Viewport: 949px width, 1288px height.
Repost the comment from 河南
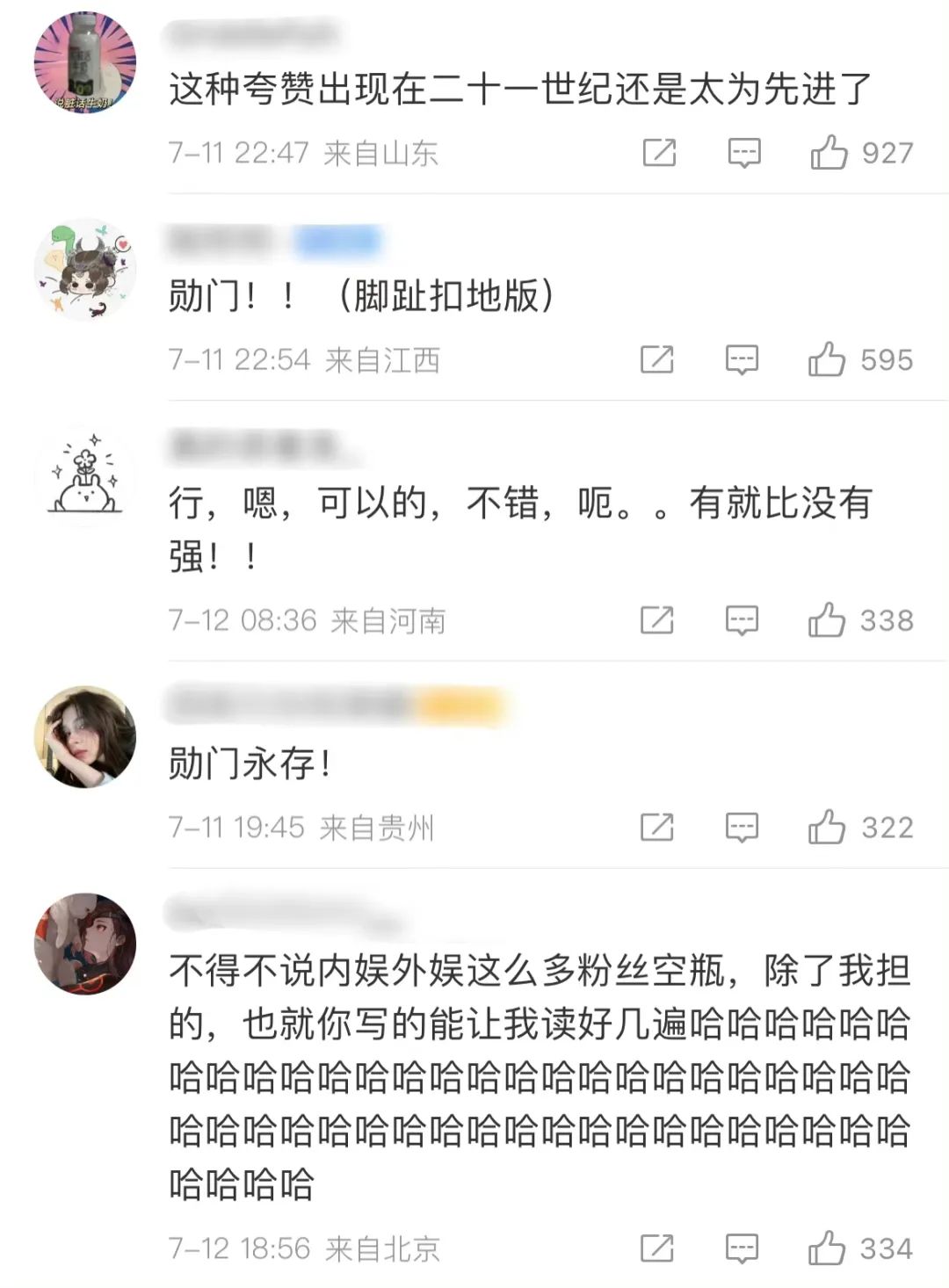656,620
